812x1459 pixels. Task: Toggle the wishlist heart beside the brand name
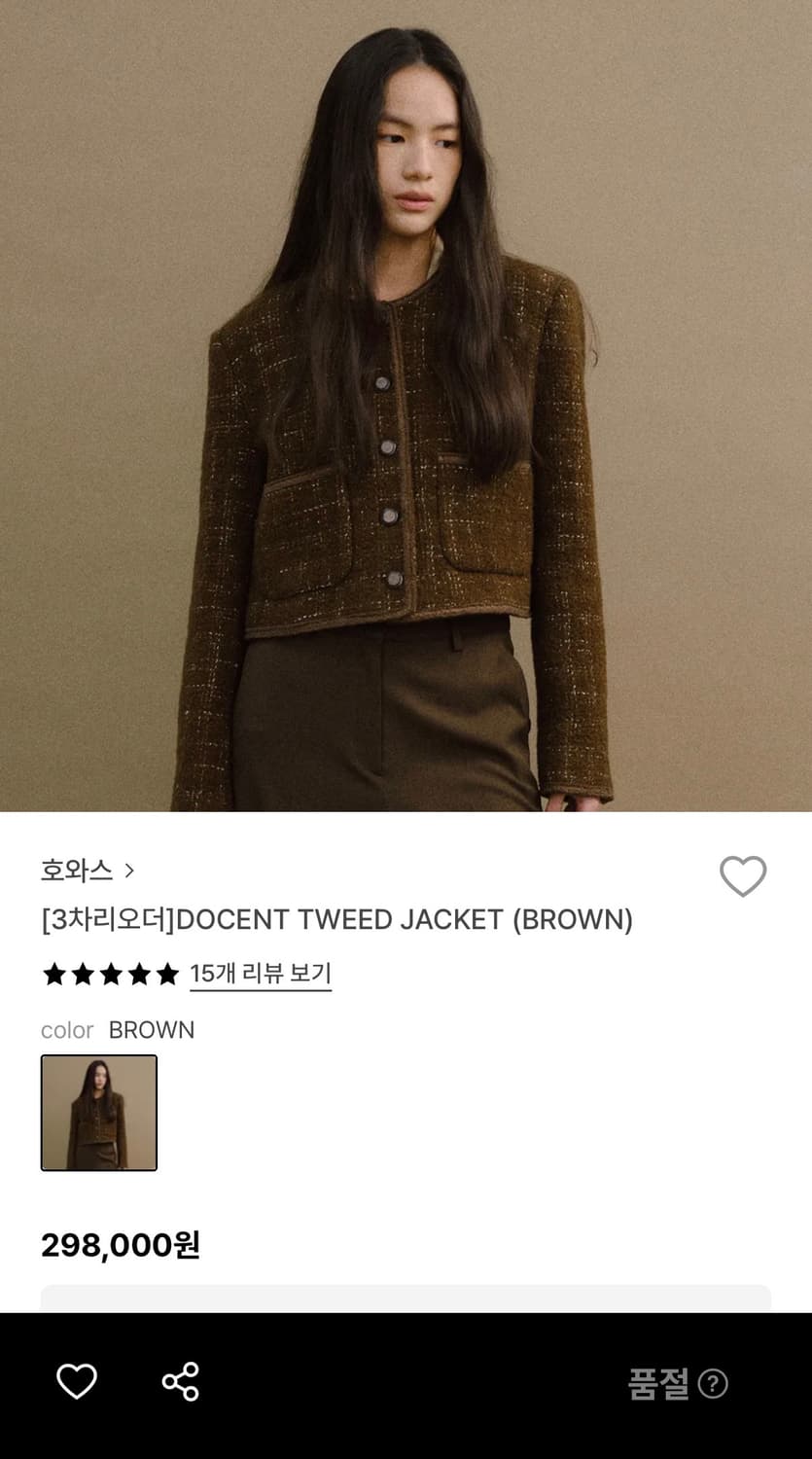[x=744, y=875]
